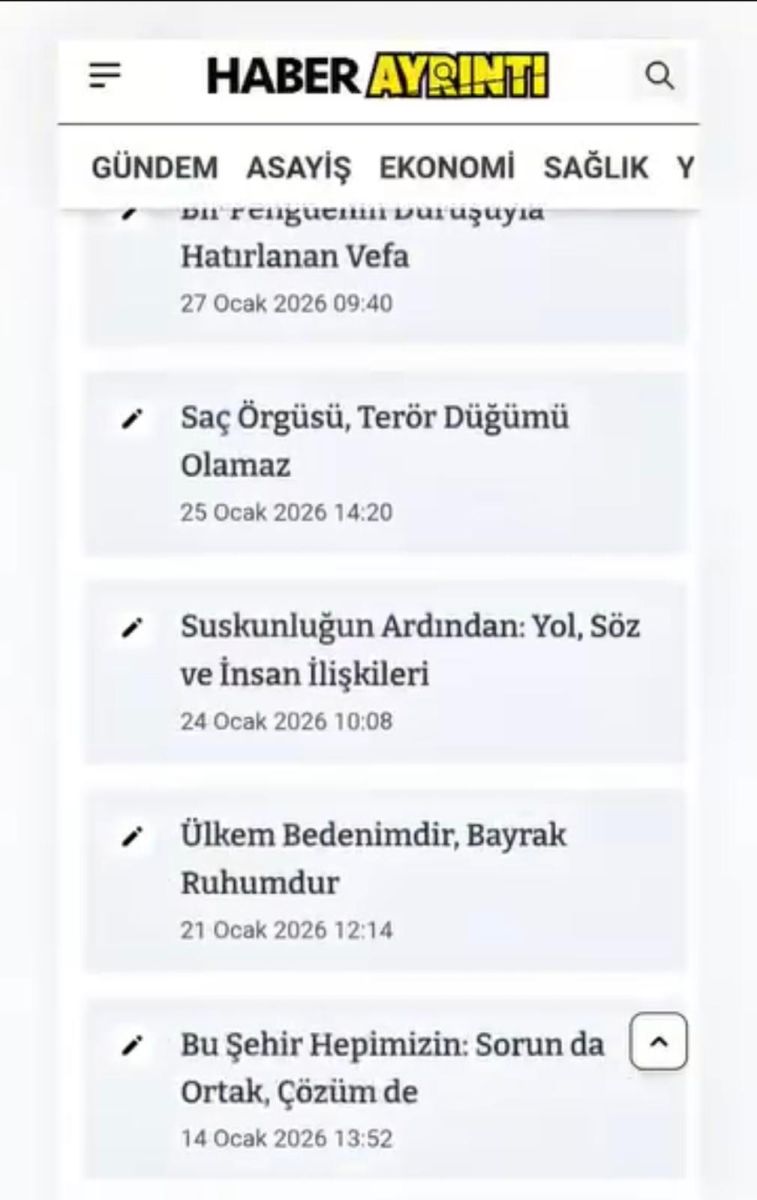Switch to the ASAYİŞ category
Image resolution: width=757 pixels, height=1200 pixels.
pyautogui.click(x=298, y=167)
